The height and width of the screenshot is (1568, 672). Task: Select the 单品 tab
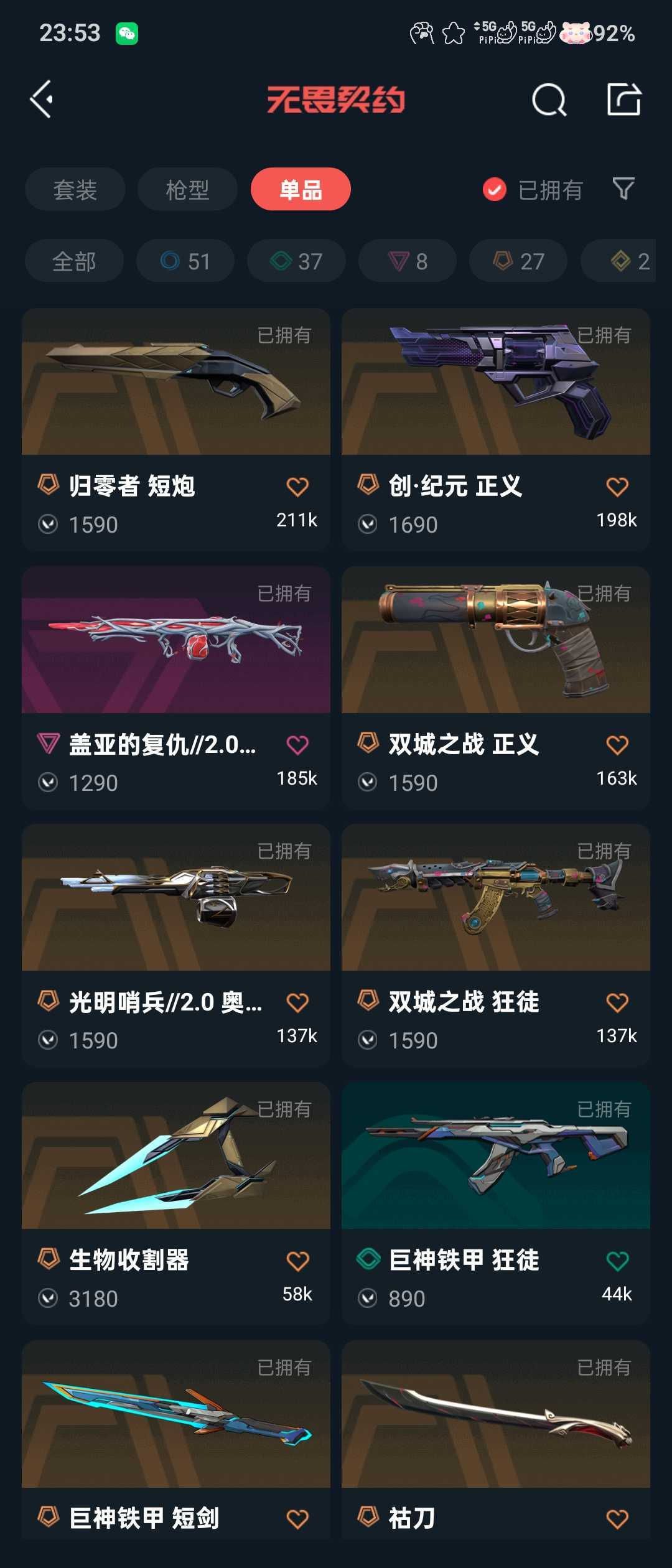pos(301,189)
